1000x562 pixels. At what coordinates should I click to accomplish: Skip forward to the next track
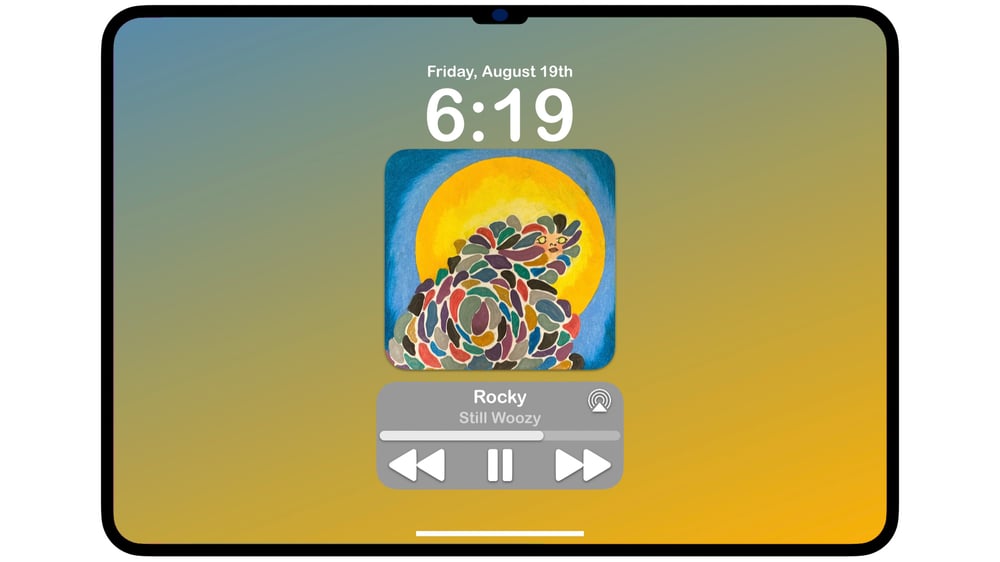582,465
